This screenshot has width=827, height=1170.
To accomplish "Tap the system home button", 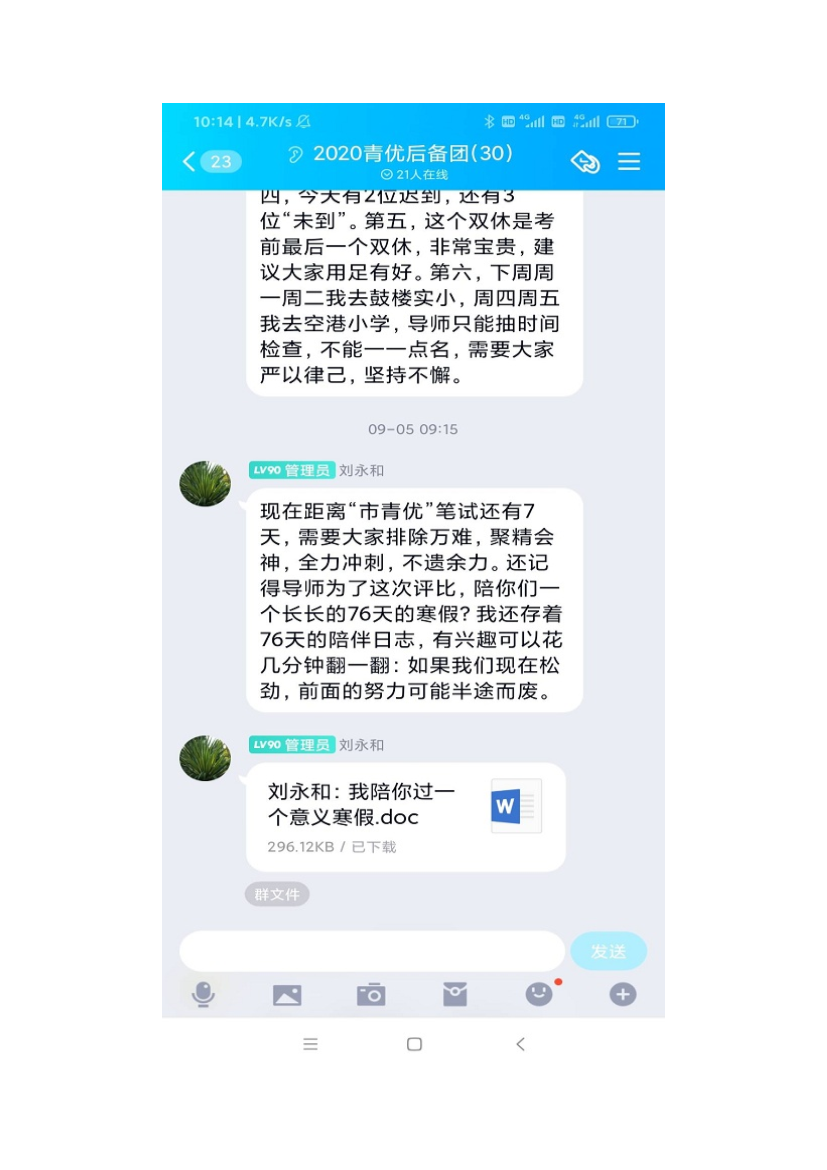I will (x=414, y=1044).
